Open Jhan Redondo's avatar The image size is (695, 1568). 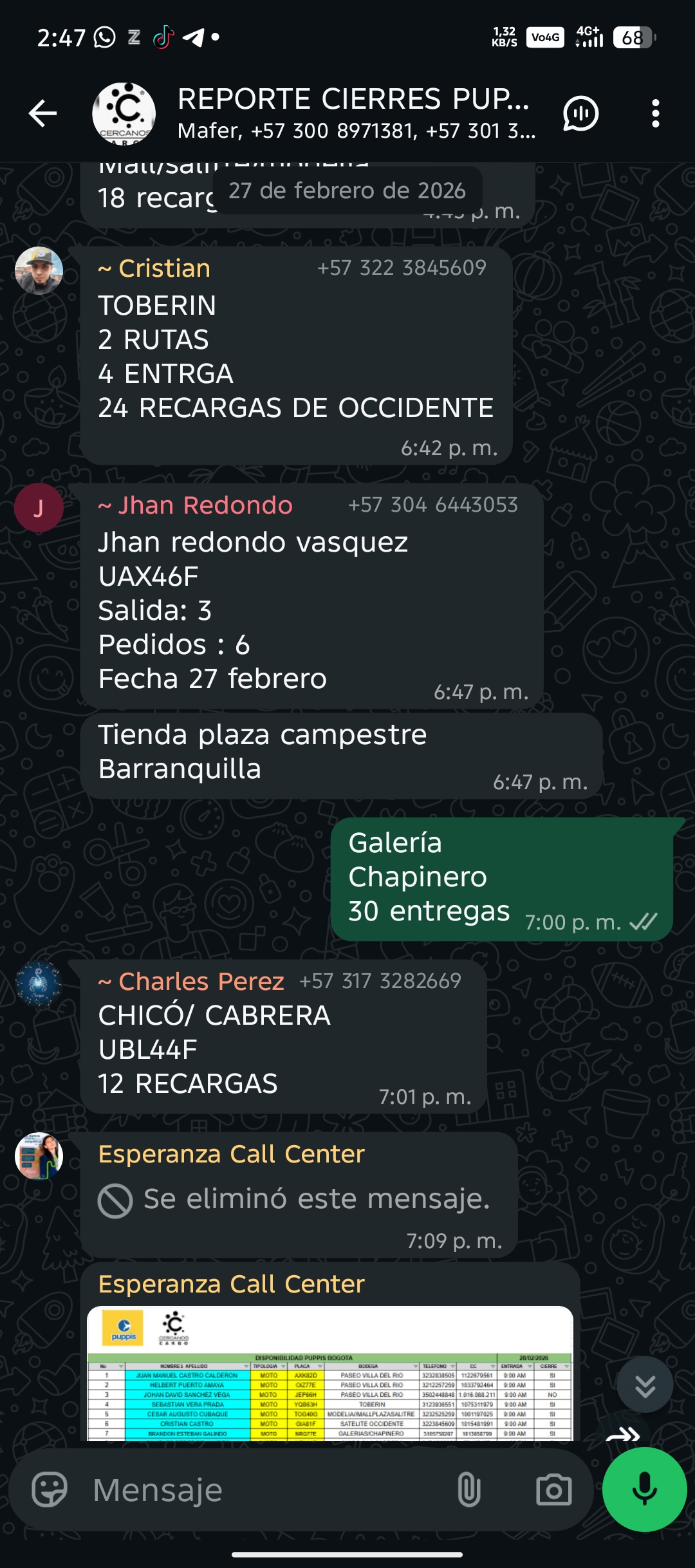tap(39, 508)
